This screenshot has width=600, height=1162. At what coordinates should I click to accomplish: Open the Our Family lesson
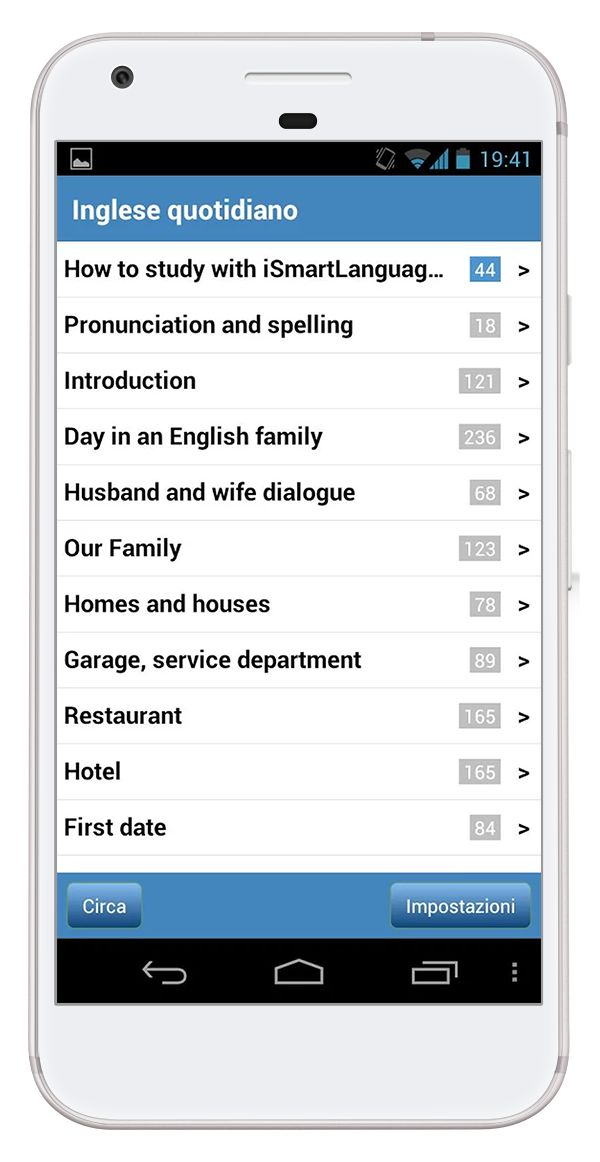point(299,548)
